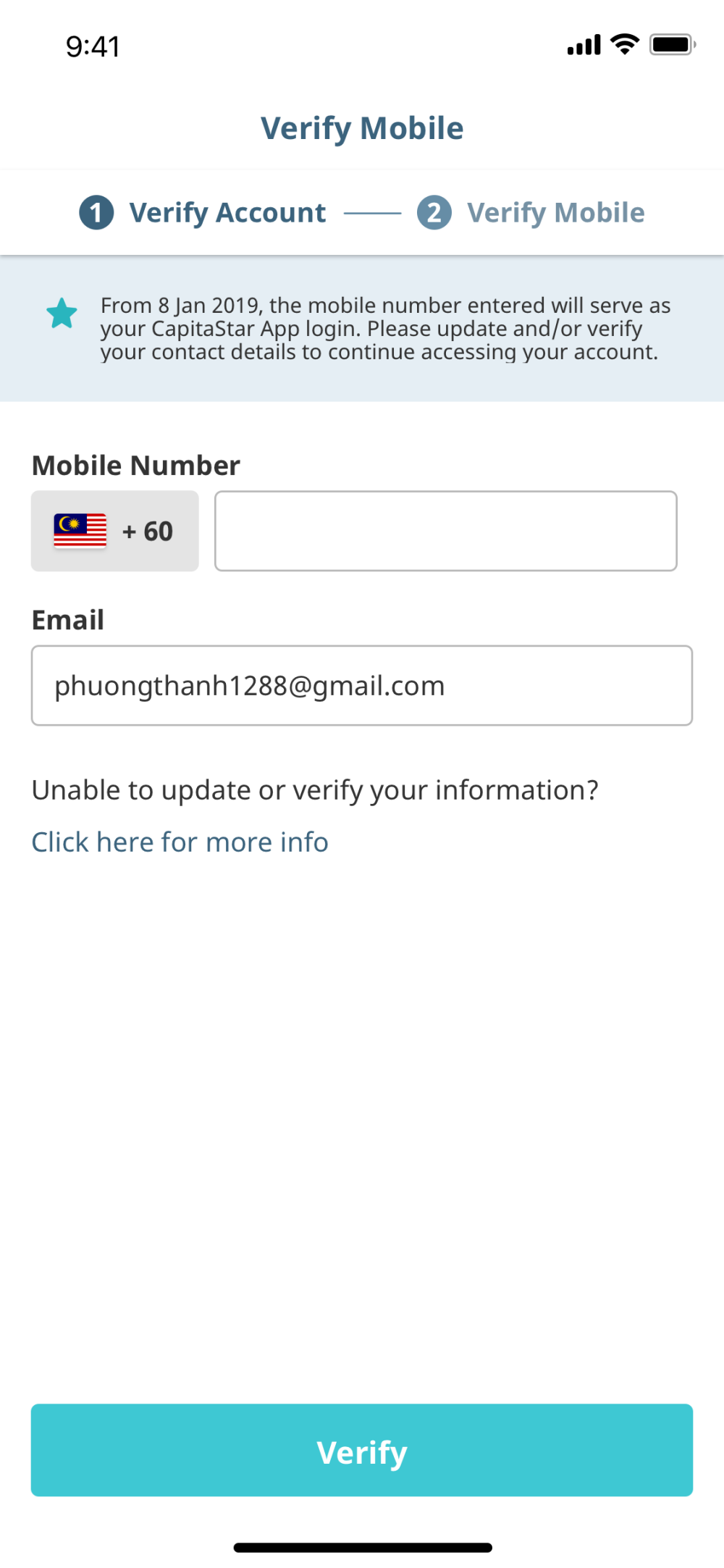Viewport: 724px width, 1568px height.
Task: Open the +60 country code selector
Action: click(114, 531)
